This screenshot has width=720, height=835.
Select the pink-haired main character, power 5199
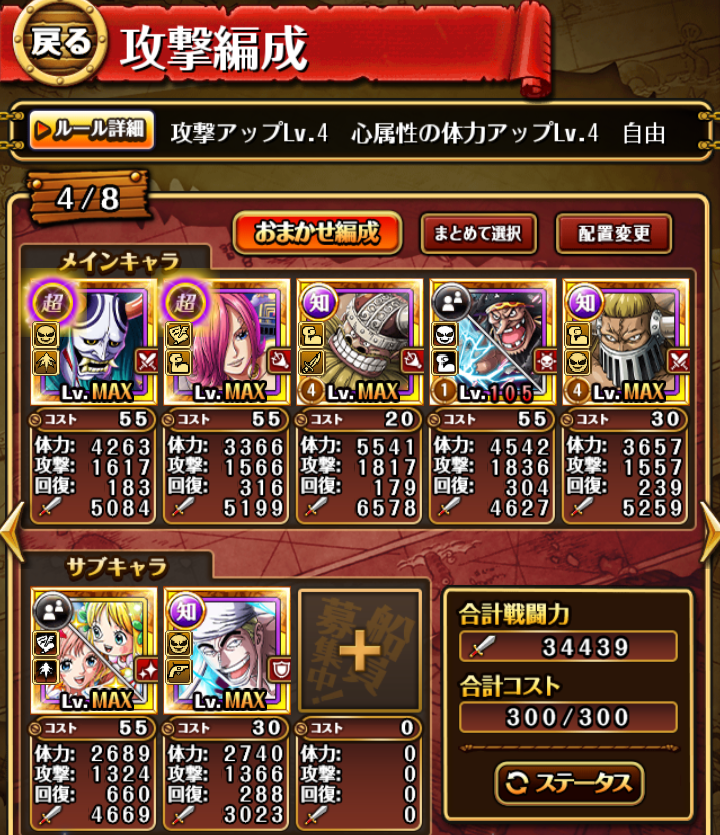tap(226, 340)
